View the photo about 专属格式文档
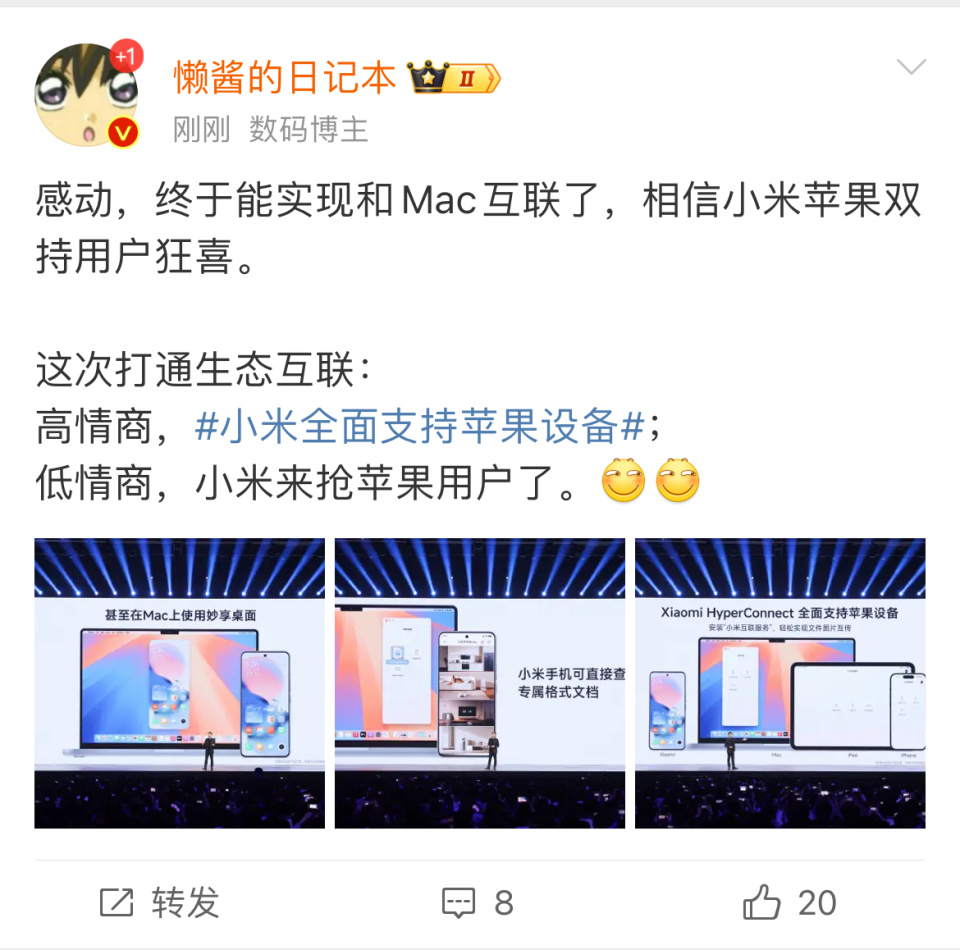 480,683
